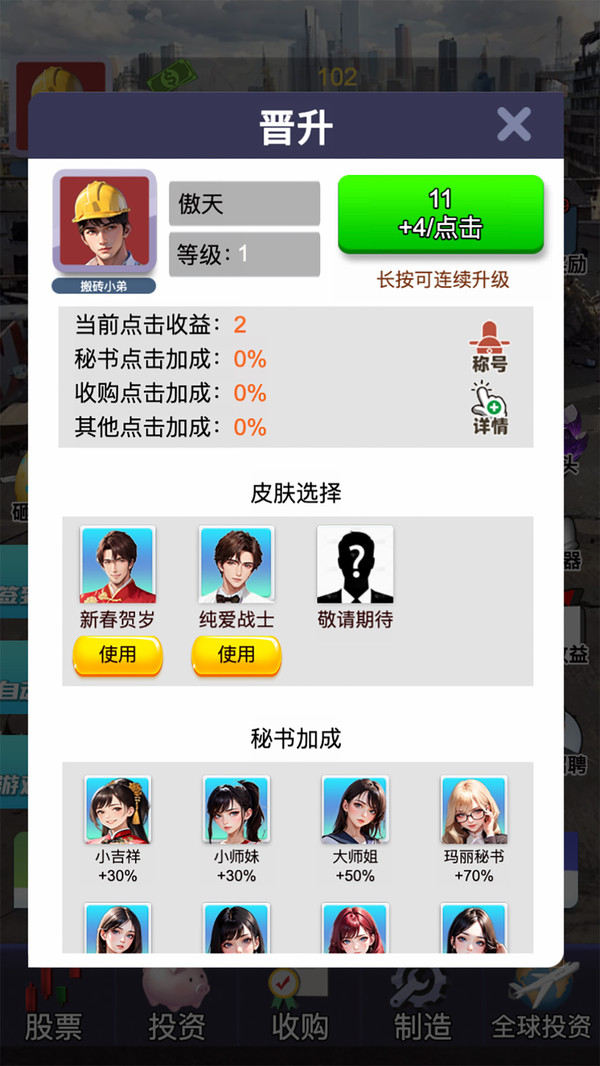Select secretary 小师妹
This screenshot has width=600, height=1066.
tap(236, 811)
